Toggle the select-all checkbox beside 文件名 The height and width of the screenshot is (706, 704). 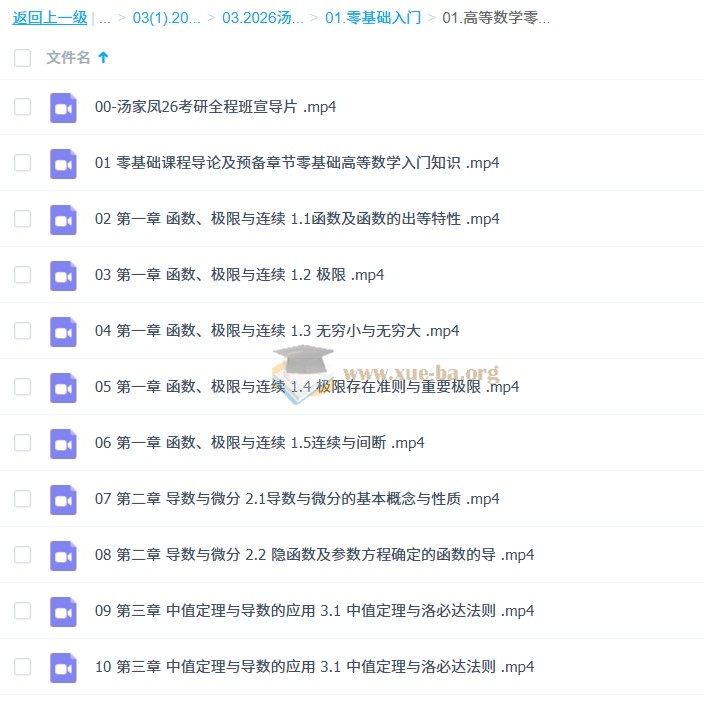(22, 58)
